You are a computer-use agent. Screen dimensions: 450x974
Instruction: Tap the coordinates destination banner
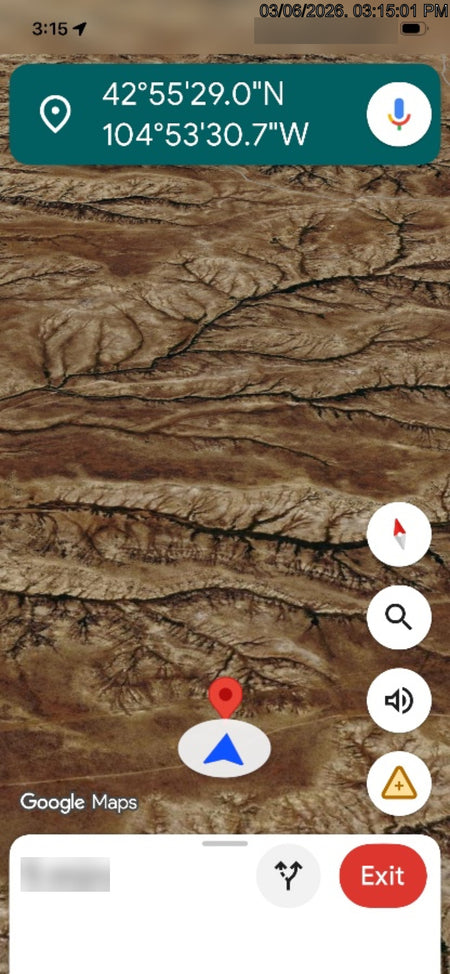[x=225, y=114]
